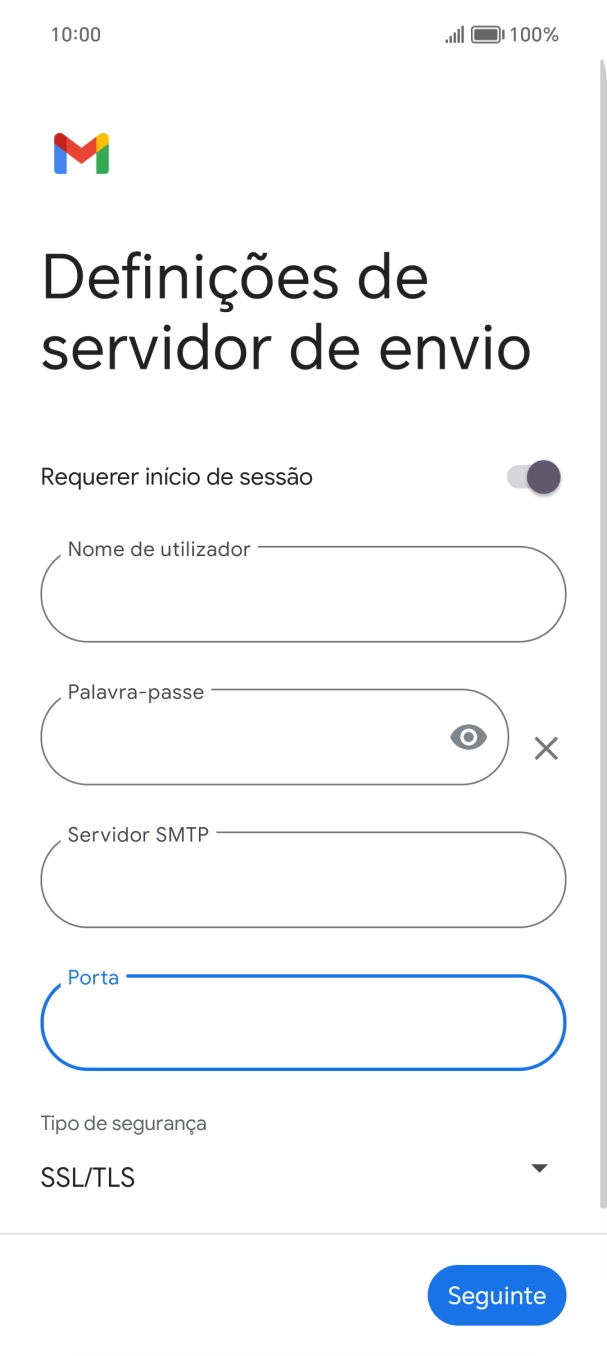Continue with the Seguinte button
The height and width of the screenshot is (1356, 607).
(496, 1296)
